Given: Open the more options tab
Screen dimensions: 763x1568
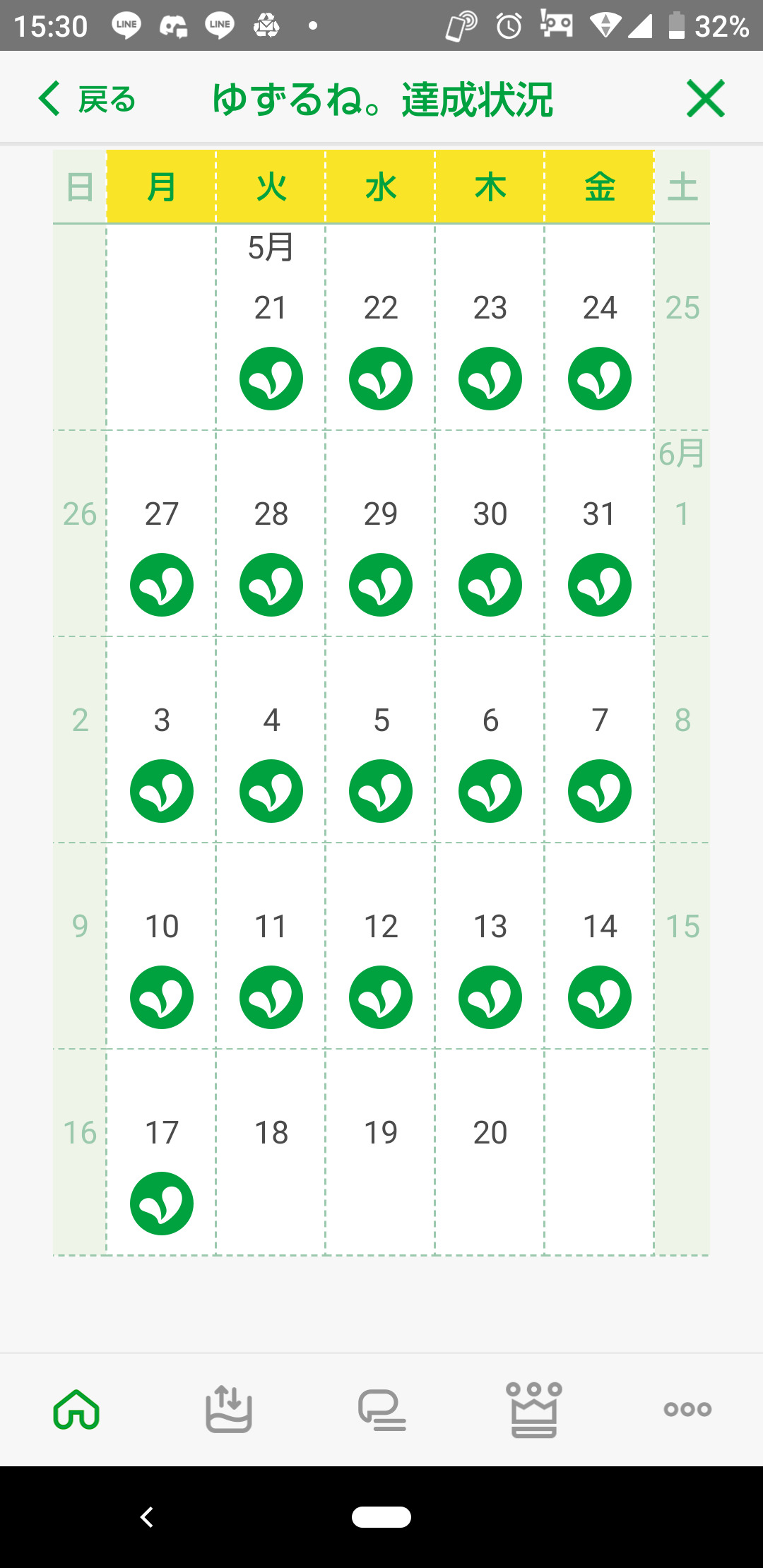Looking at the screenshot, I should click(x=687, y=1409).
